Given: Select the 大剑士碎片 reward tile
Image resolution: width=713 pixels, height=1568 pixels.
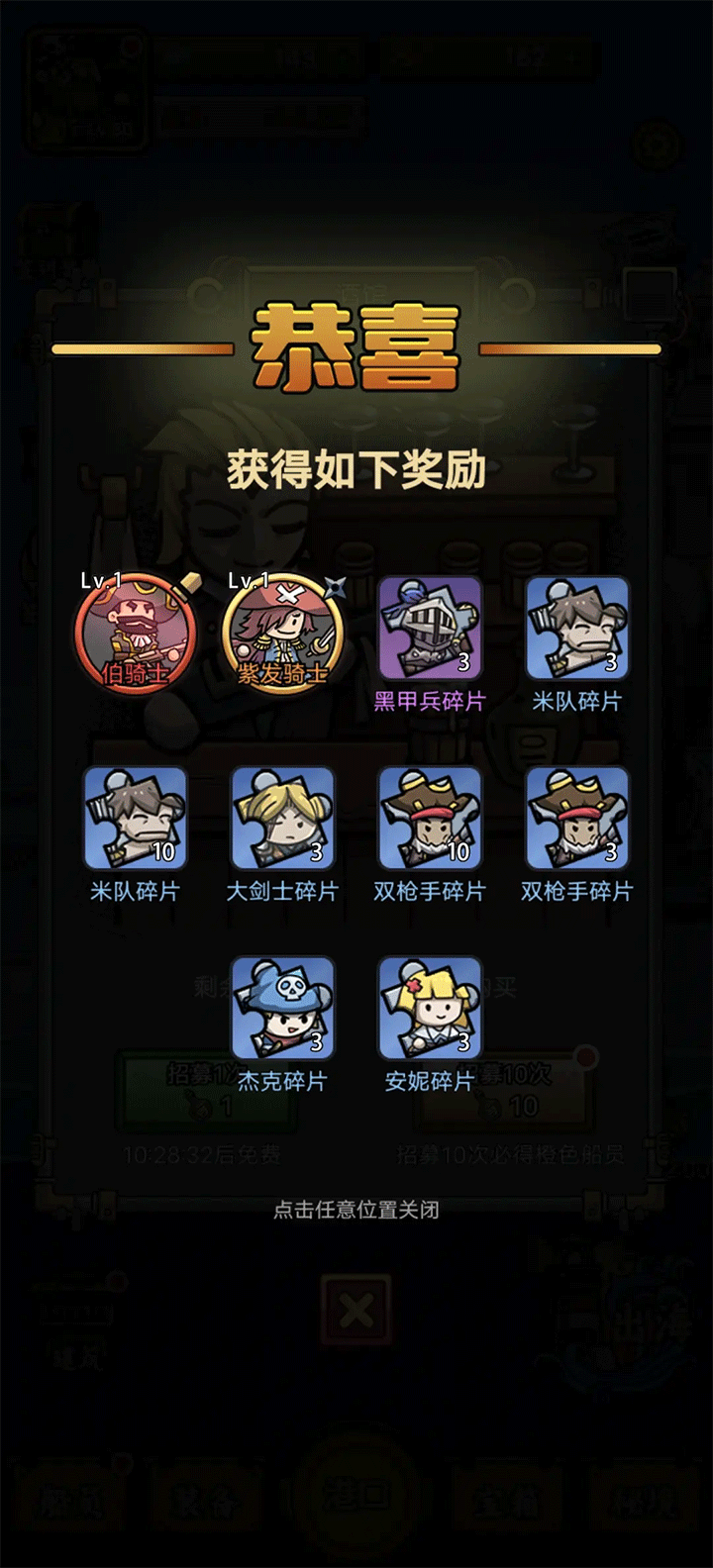Looking at the screenshot, I should tap(282, 820).
